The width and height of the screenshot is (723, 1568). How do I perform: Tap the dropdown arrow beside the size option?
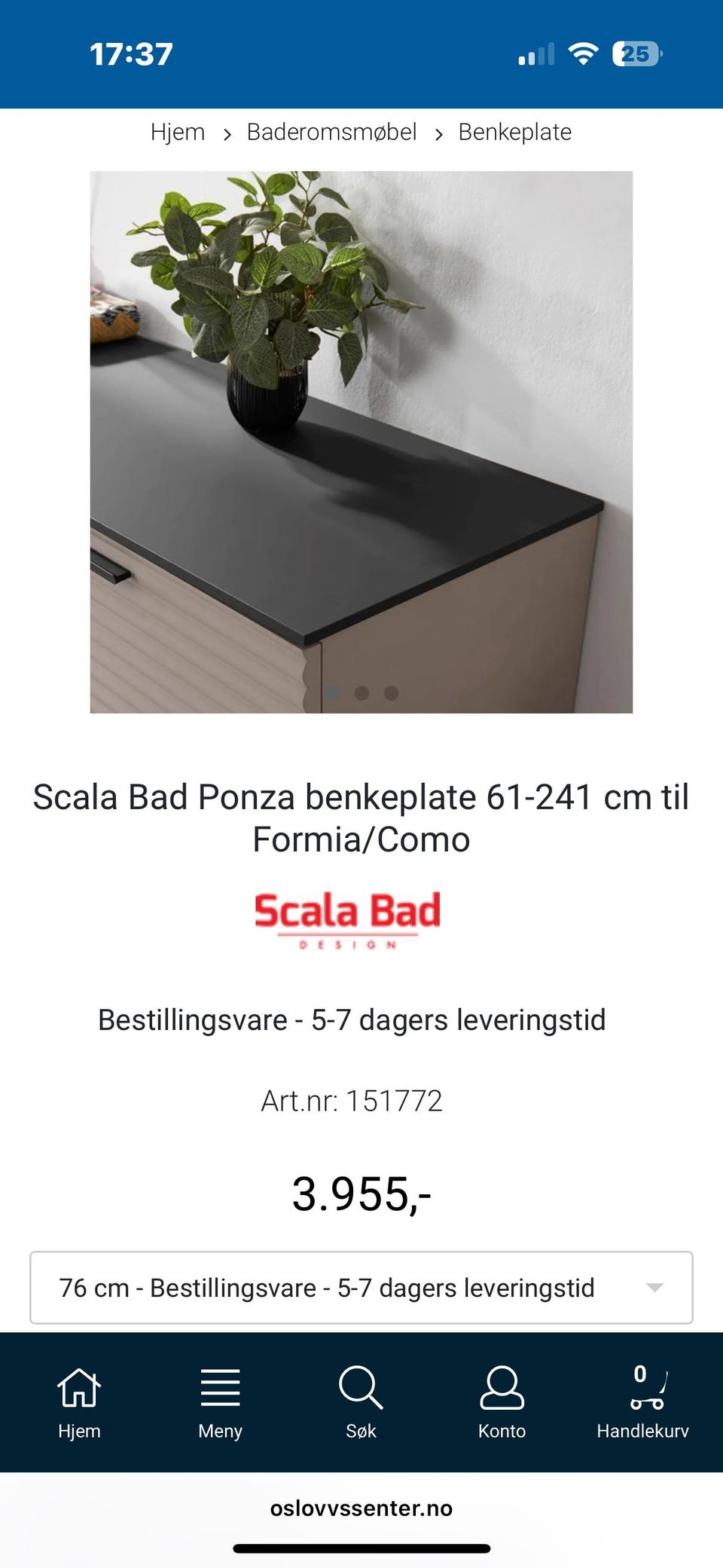[657, 1287]
